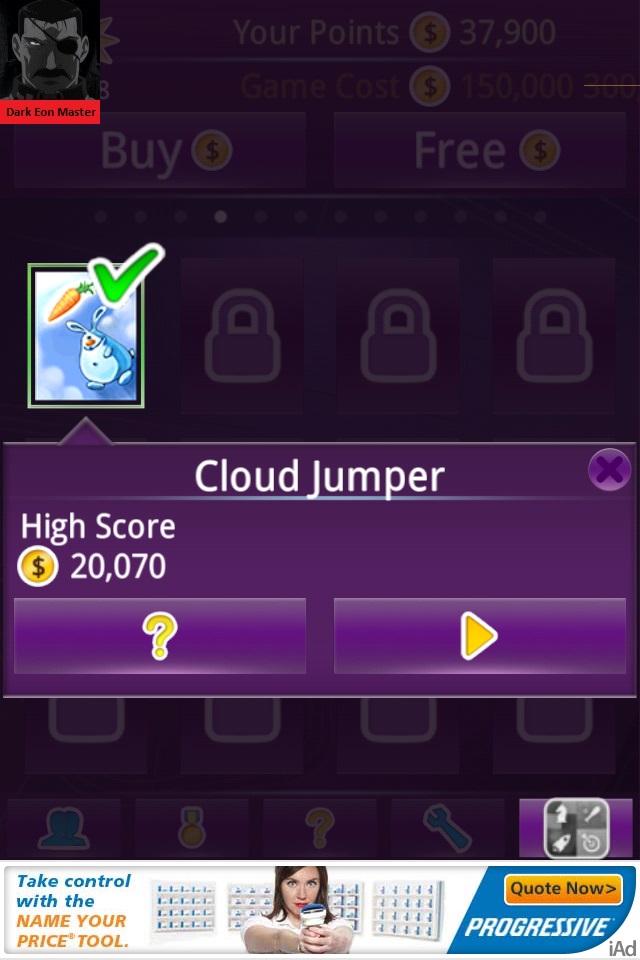The image size is (640, 960).
Task: Open the medal achievements tab
Action: [191, 827]
